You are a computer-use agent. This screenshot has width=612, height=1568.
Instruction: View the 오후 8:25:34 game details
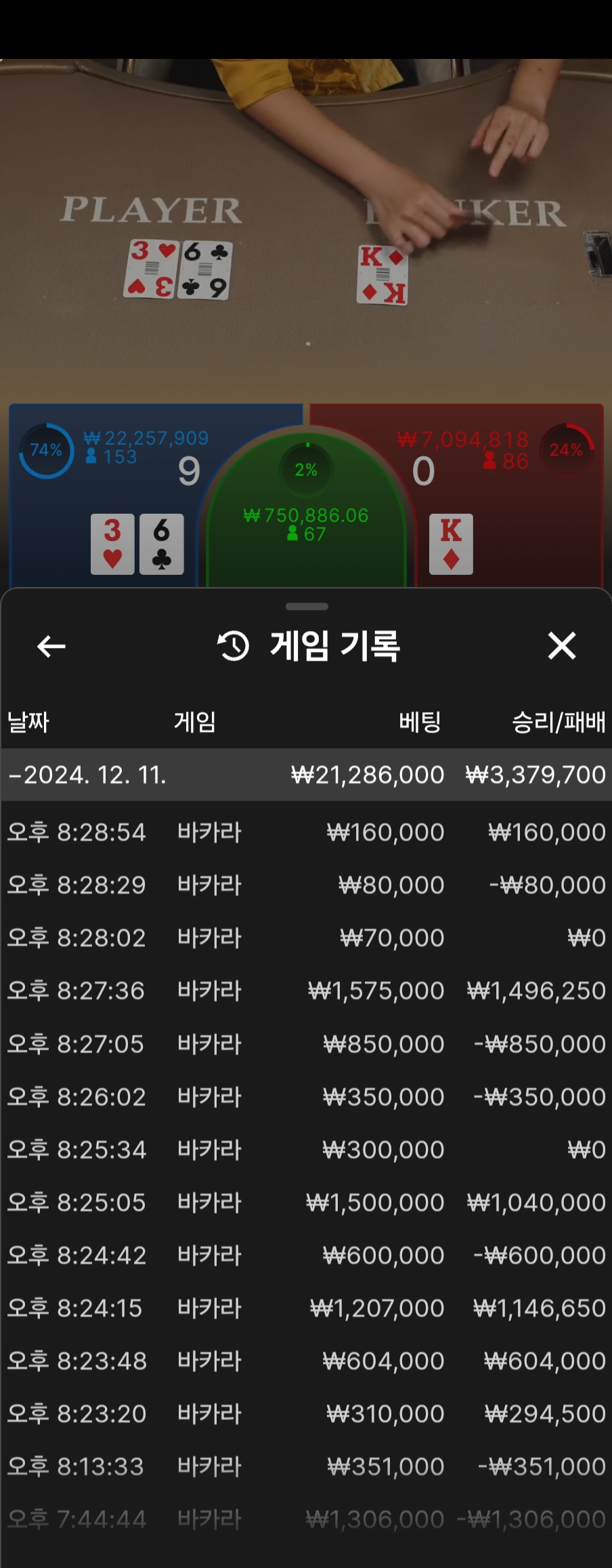tap(306, 1150)
